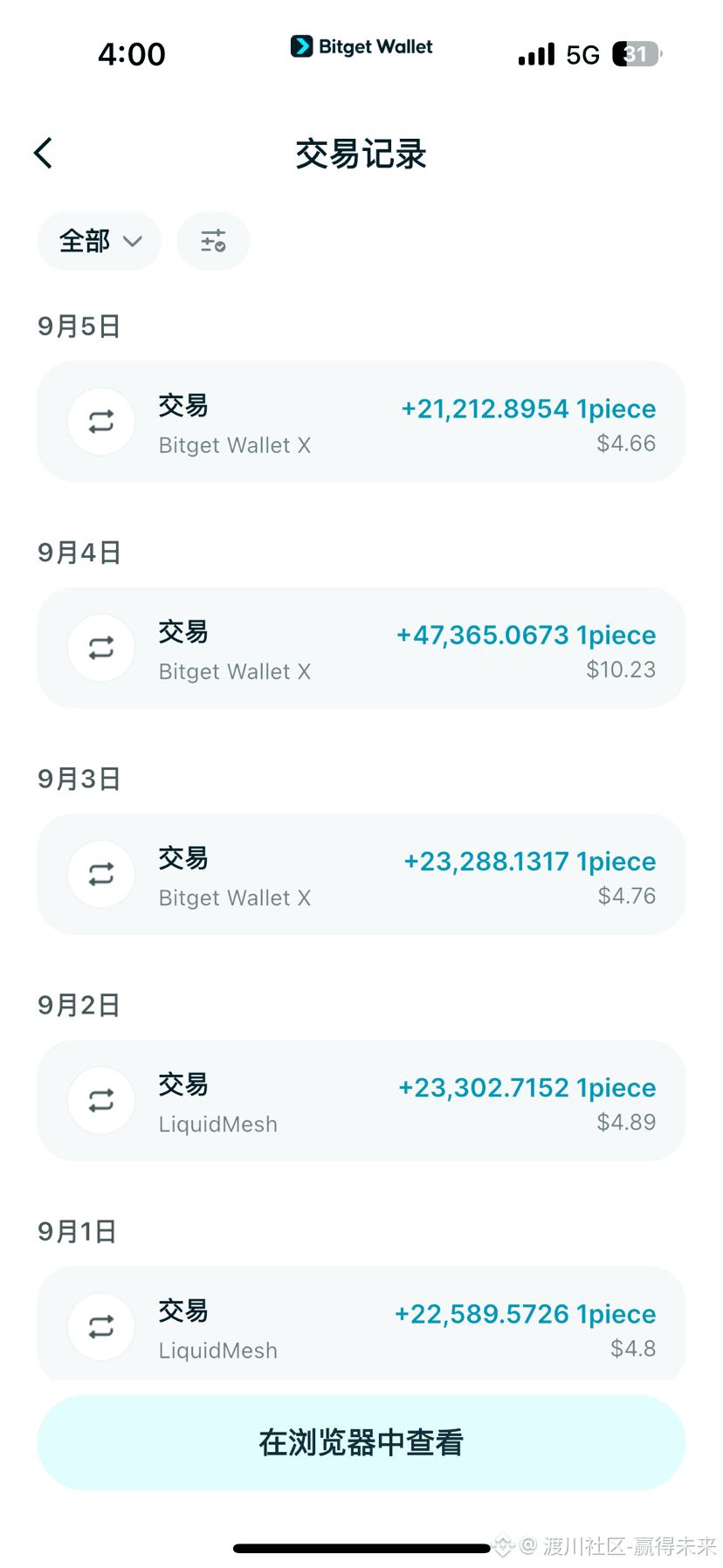Expand the 全部 filter dropdown
The width and height of the screenshot is (723, 1568).
point(99,241)
